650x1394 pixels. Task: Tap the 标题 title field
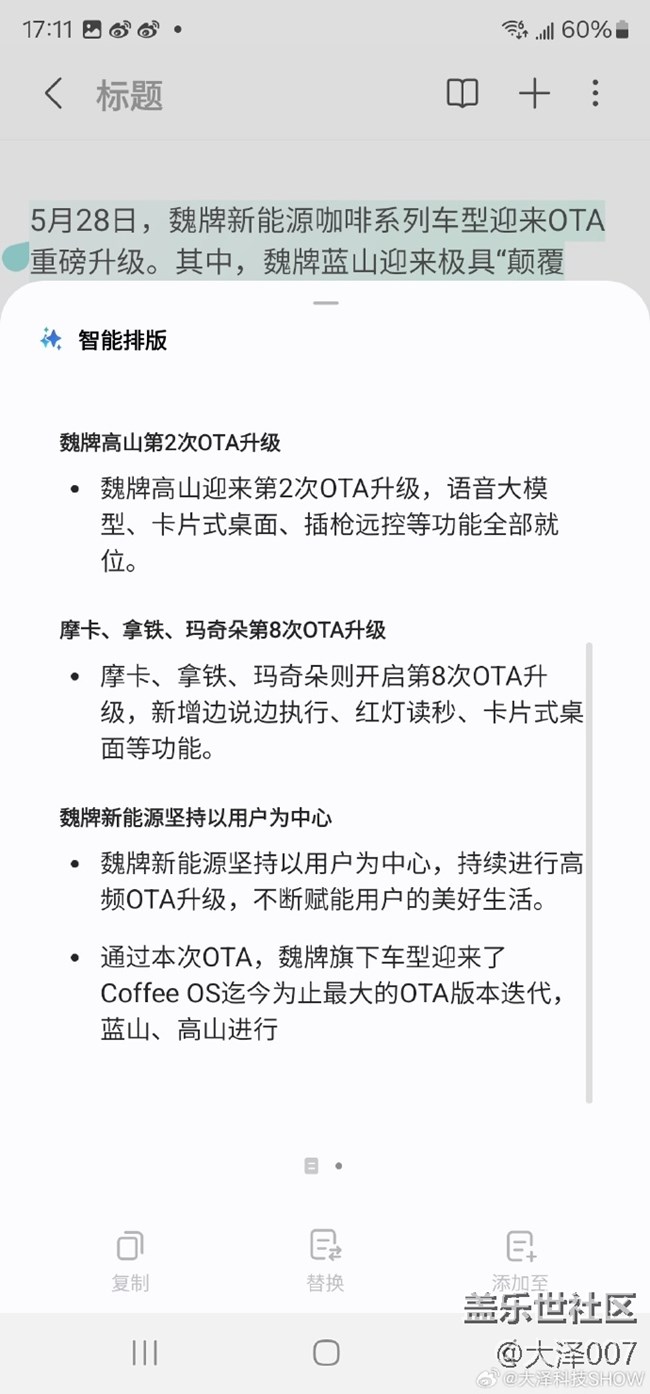(130, 96)
